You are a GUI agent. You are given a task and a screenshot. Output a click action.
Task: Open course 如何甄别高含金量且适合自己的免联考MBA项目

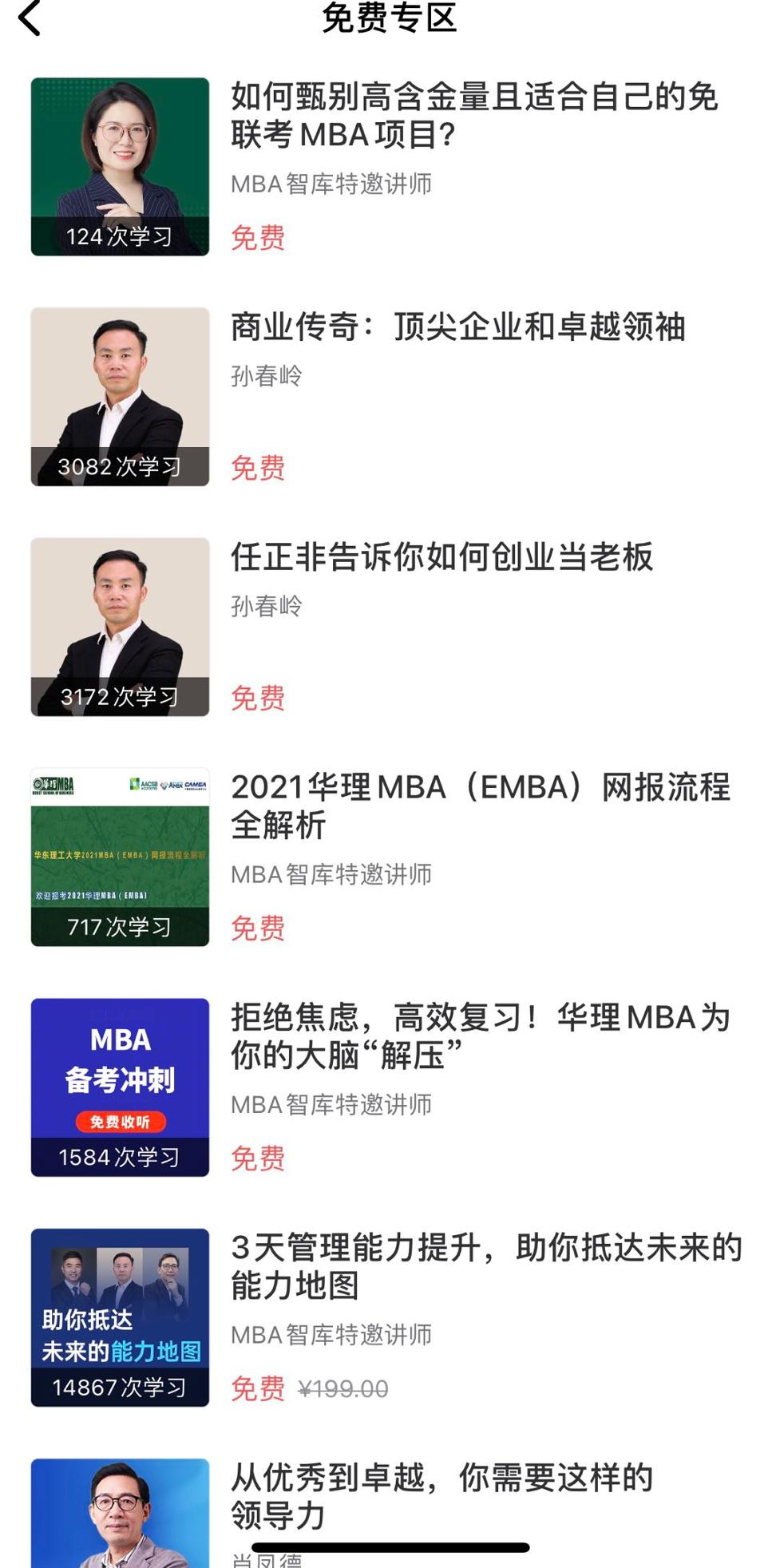(474, 116)
